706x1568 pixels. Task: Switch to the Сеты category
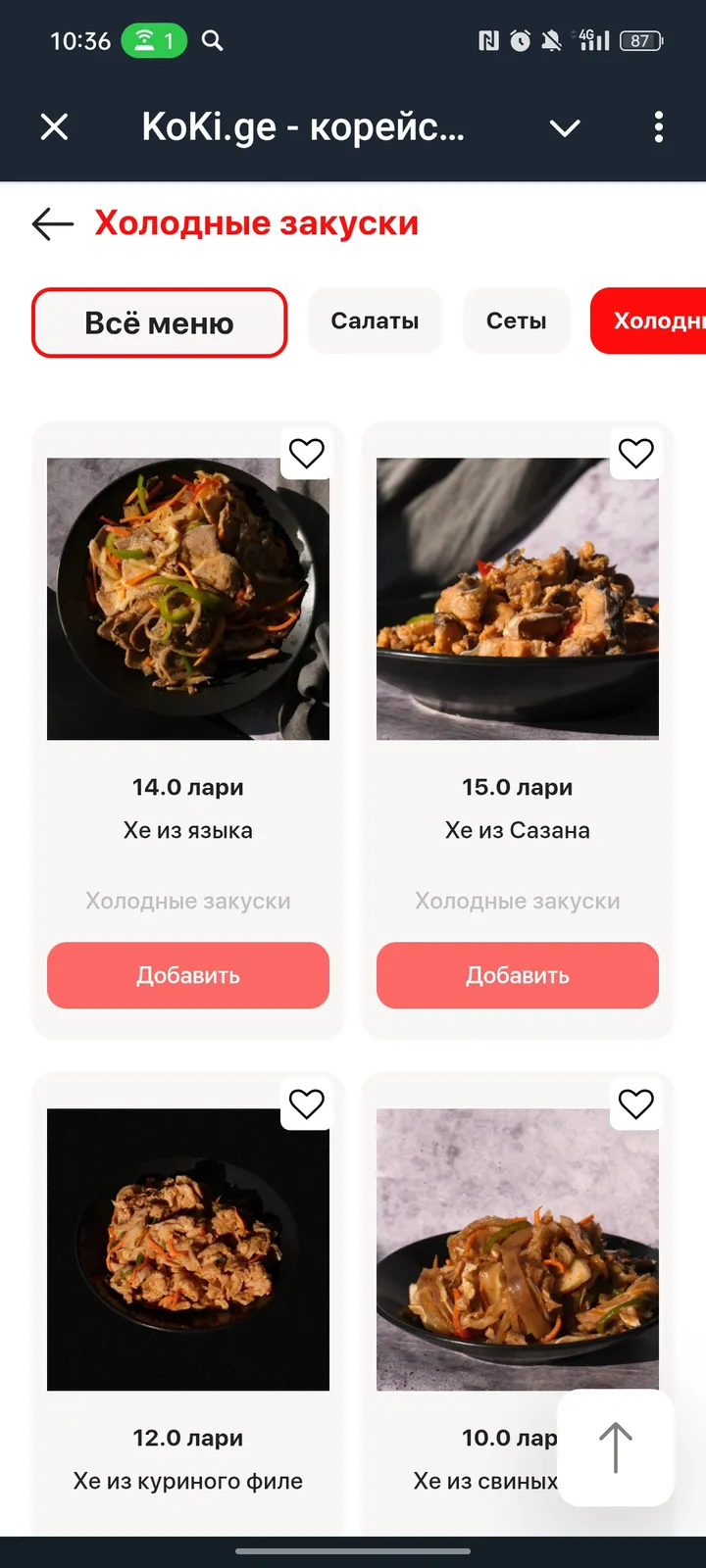(x=517, y=320)
